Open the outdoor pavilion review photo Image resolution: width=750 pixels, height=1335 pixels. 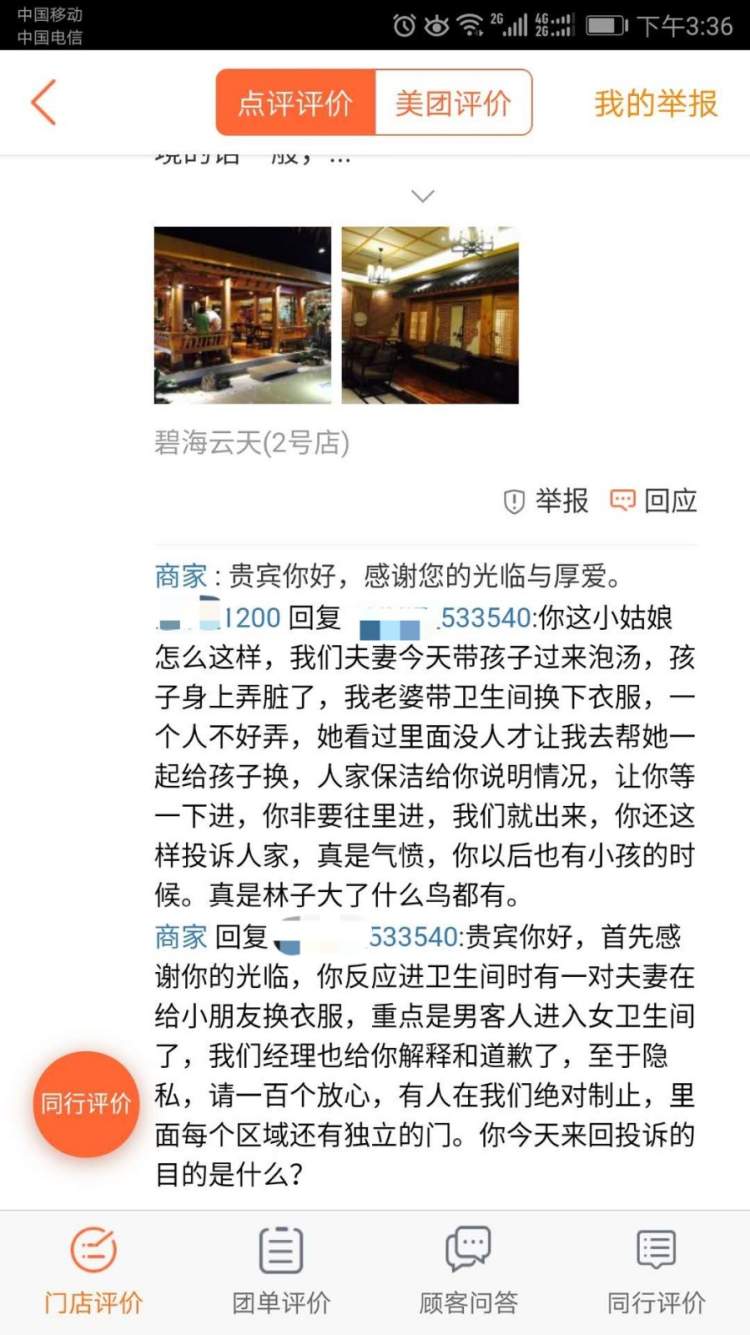tap(242, 315)
